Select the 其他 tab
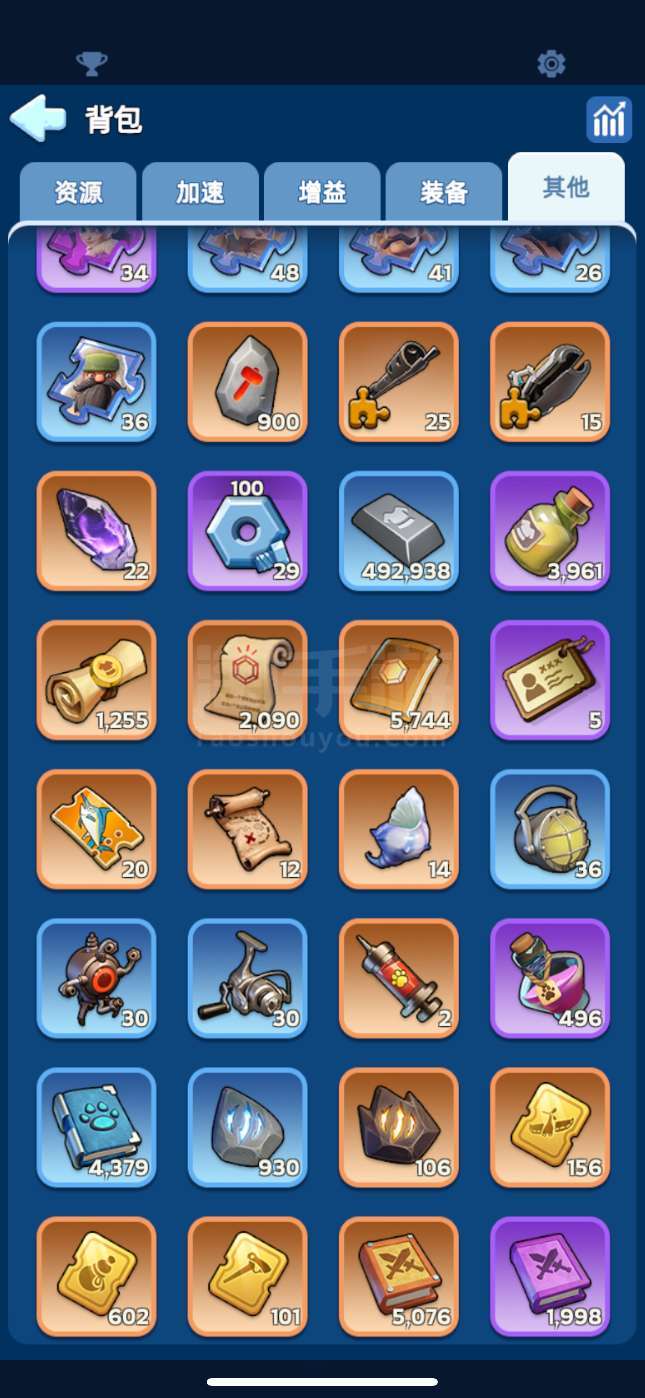Screen dimensions: 645x1398 click(566, 188)
